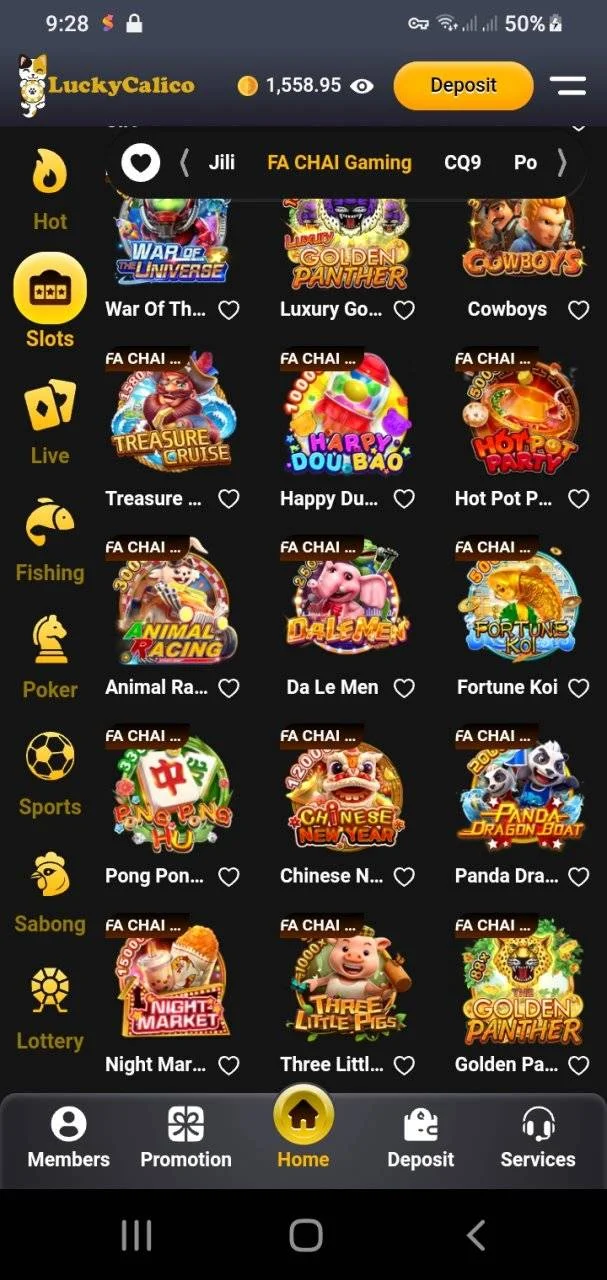
Task: Open the Sabong category
Action: (x=50, y=893)
